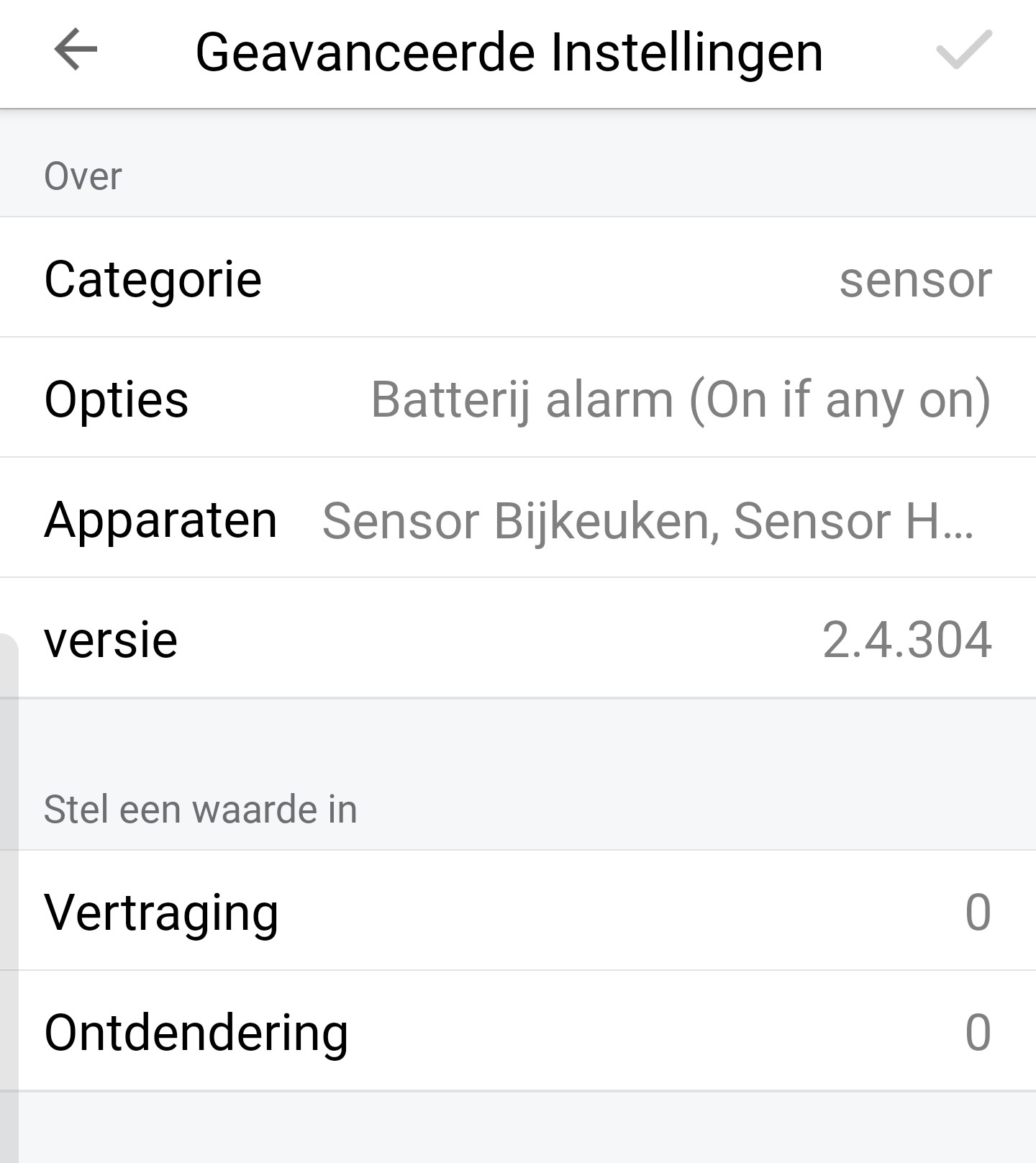1036x1163 pixels.
Task: Open the Opties battery alarm row
Action: coord(518,398)
